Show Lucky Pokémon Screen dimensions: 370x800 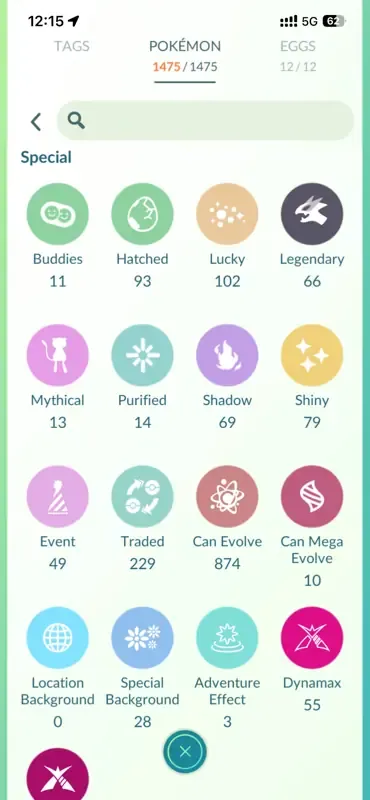click(227, 214)
